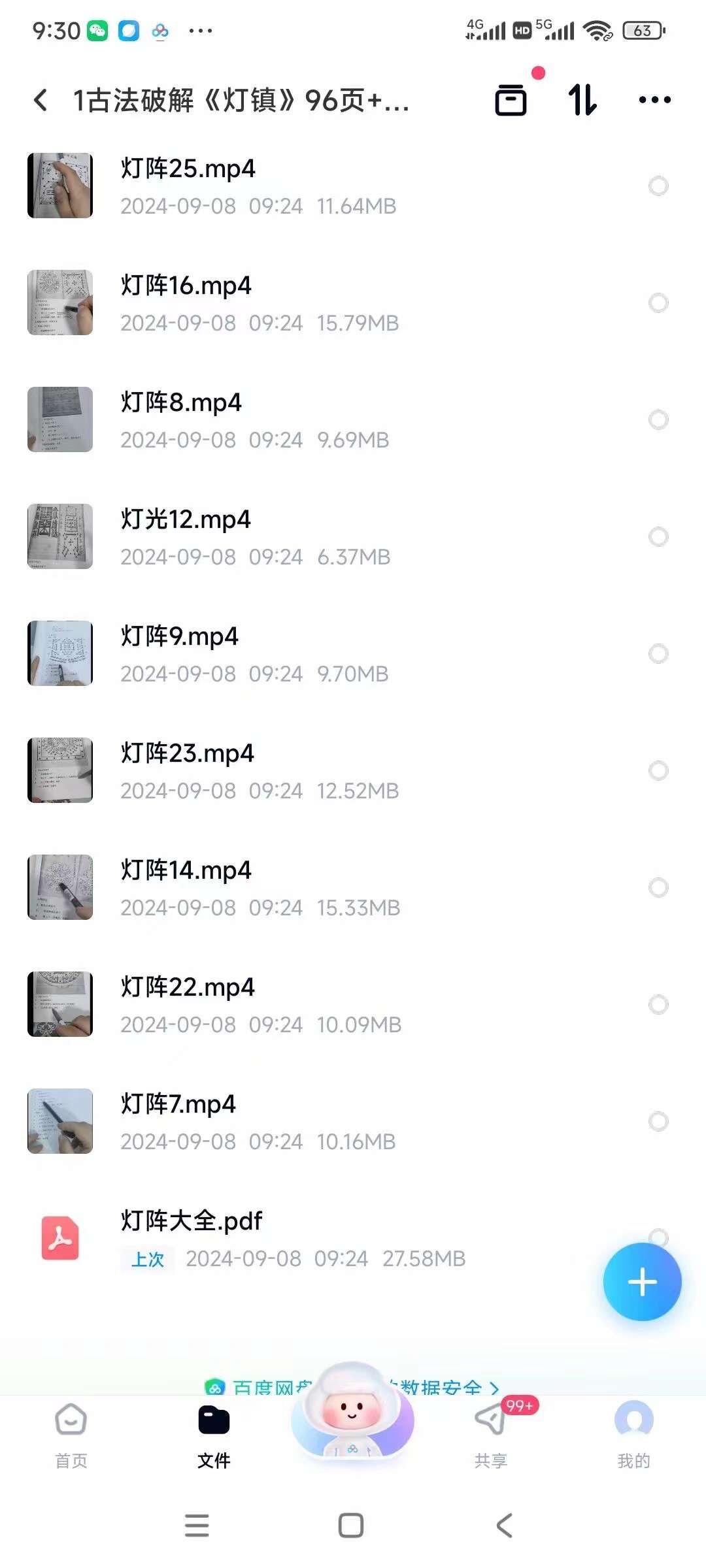Open the sort order options
This screenshot has height=1568, width=706.
point(582,100)
